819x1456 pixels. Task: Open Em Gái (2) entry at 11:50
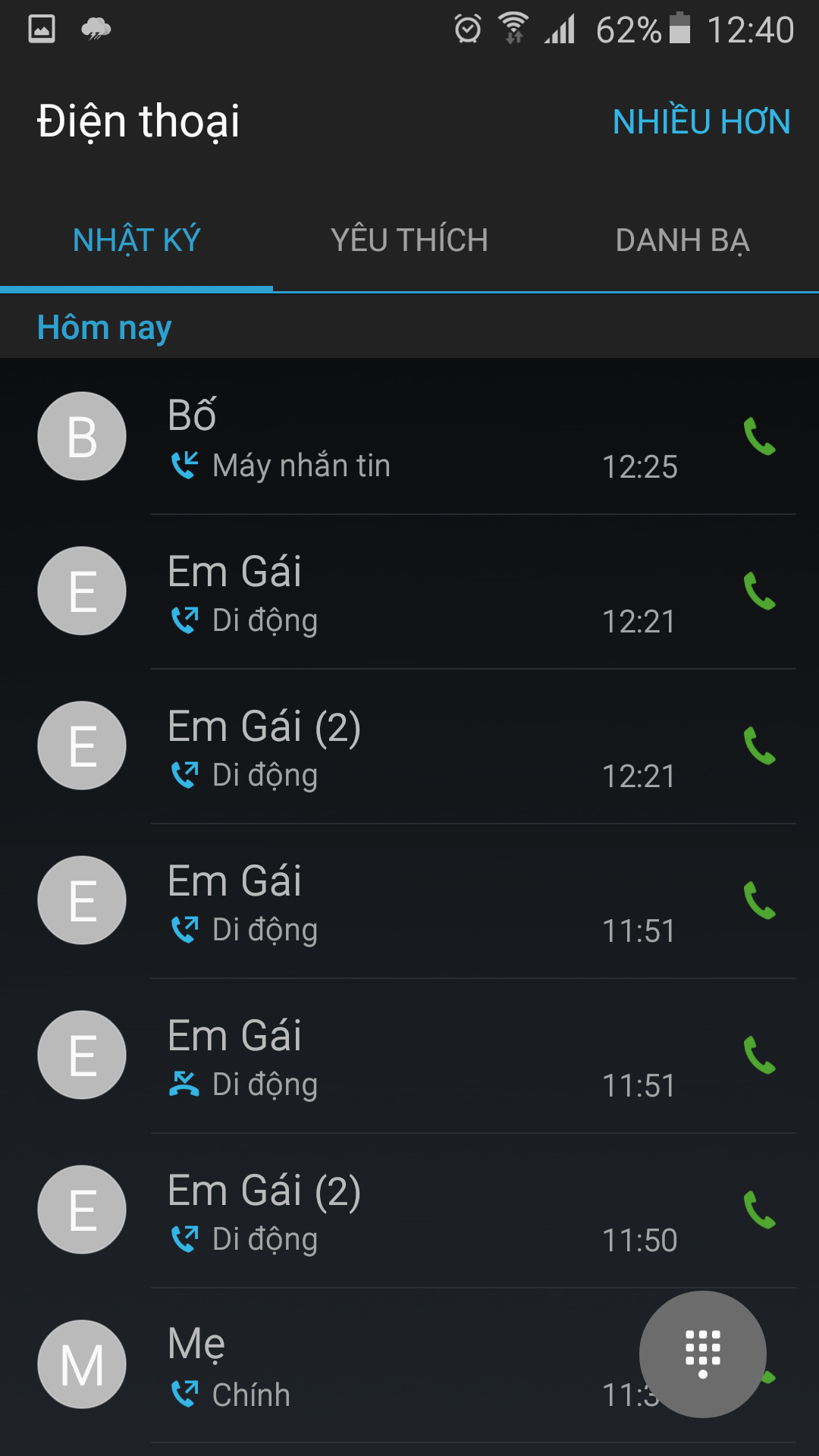tap(409, 1210)
